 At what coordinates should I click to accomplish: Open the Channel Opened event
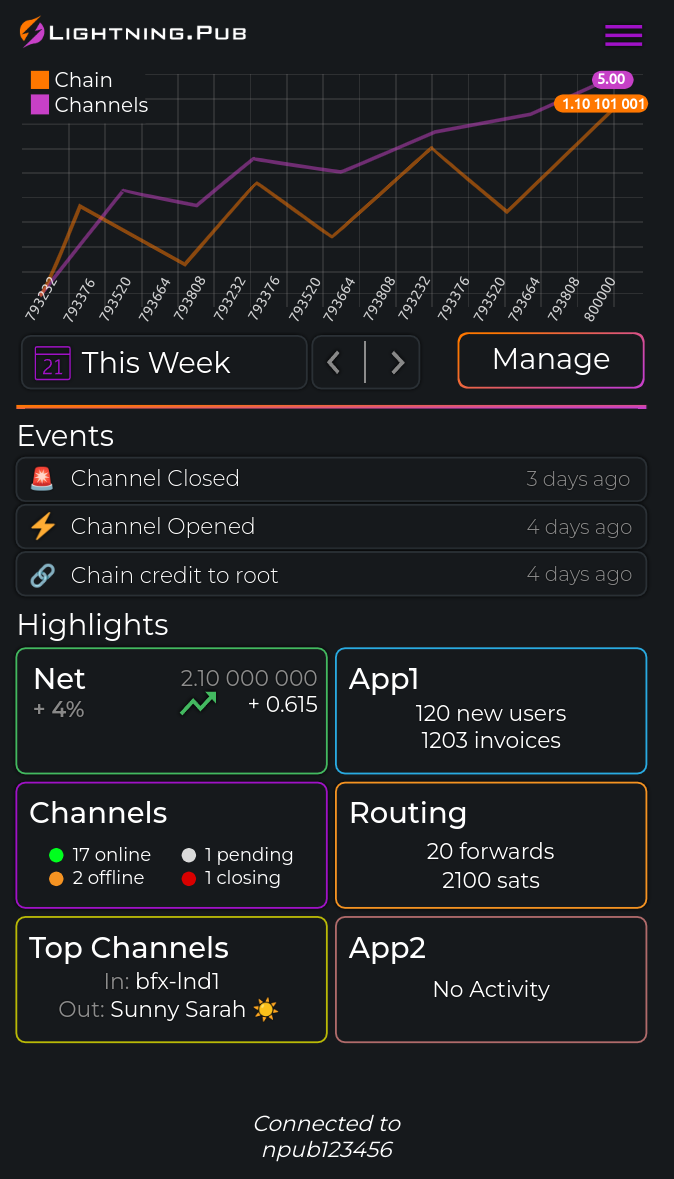331,526
